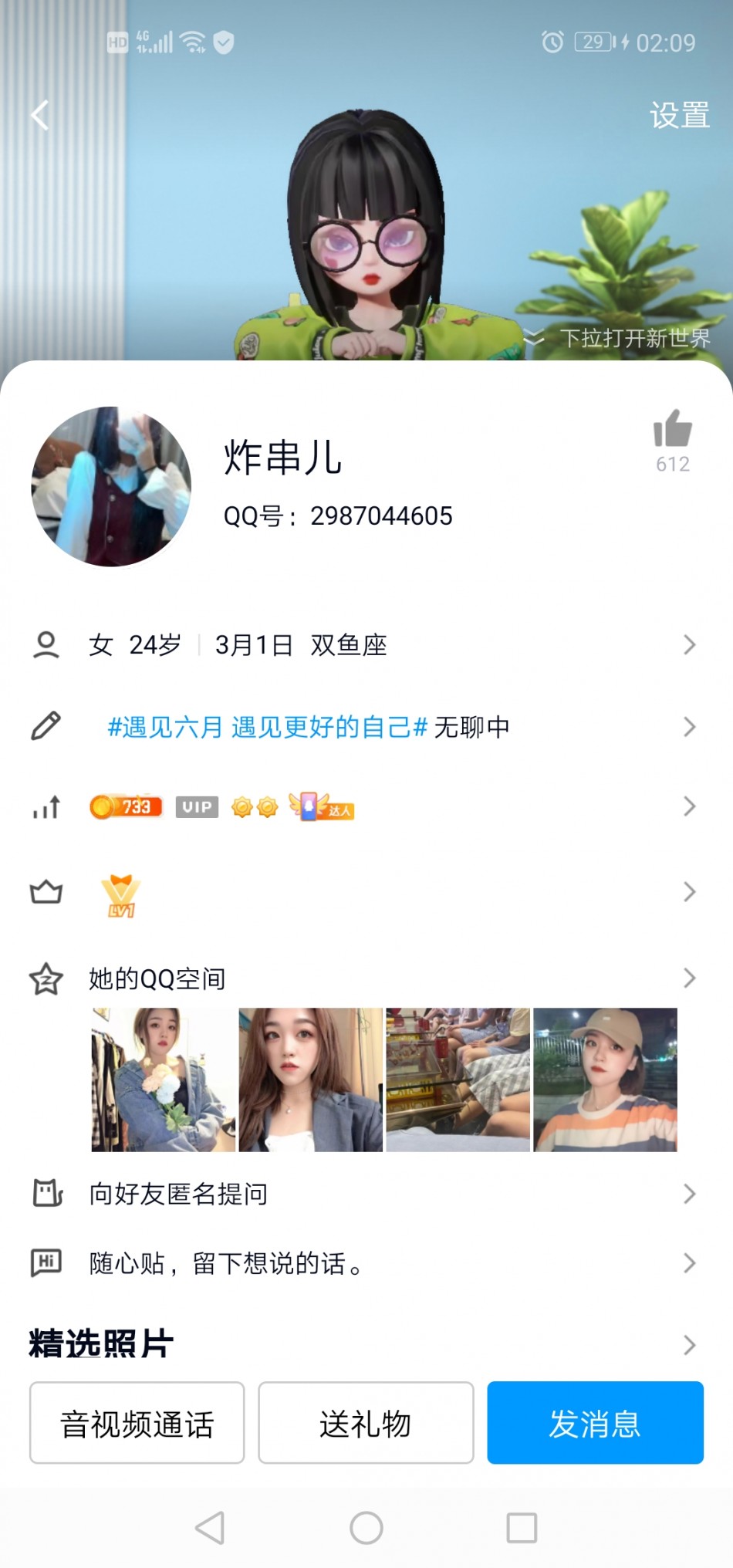Open the signature row 遇见六月 无聊中
Screen dimensions: 733x1568
363,727
